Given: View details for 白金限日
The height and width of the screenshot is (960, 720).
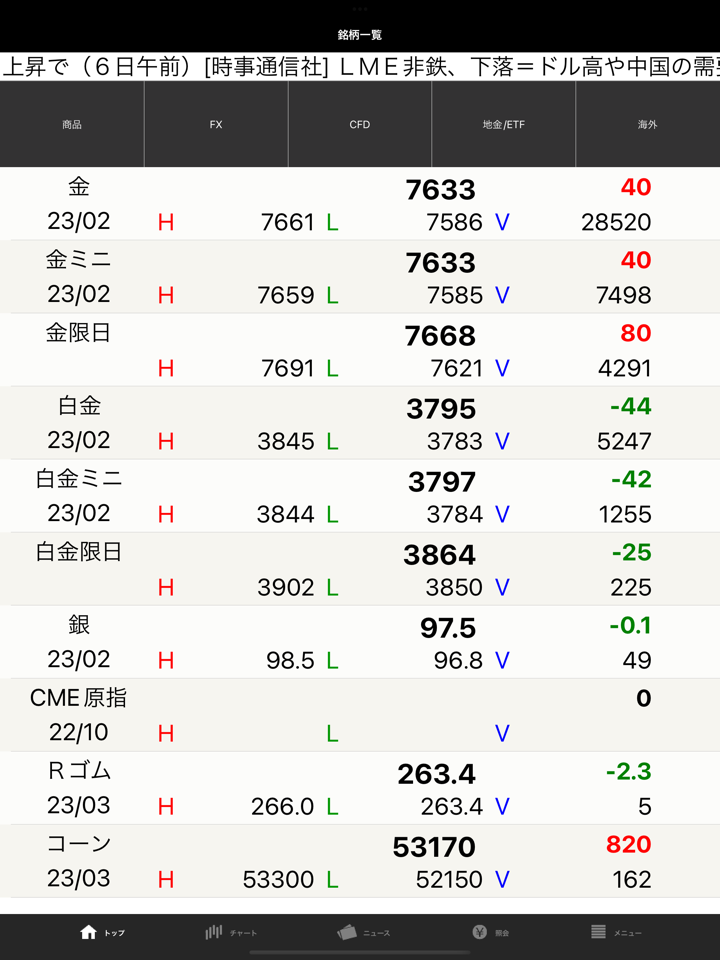Looking at the screenshot, I should 360,569.
